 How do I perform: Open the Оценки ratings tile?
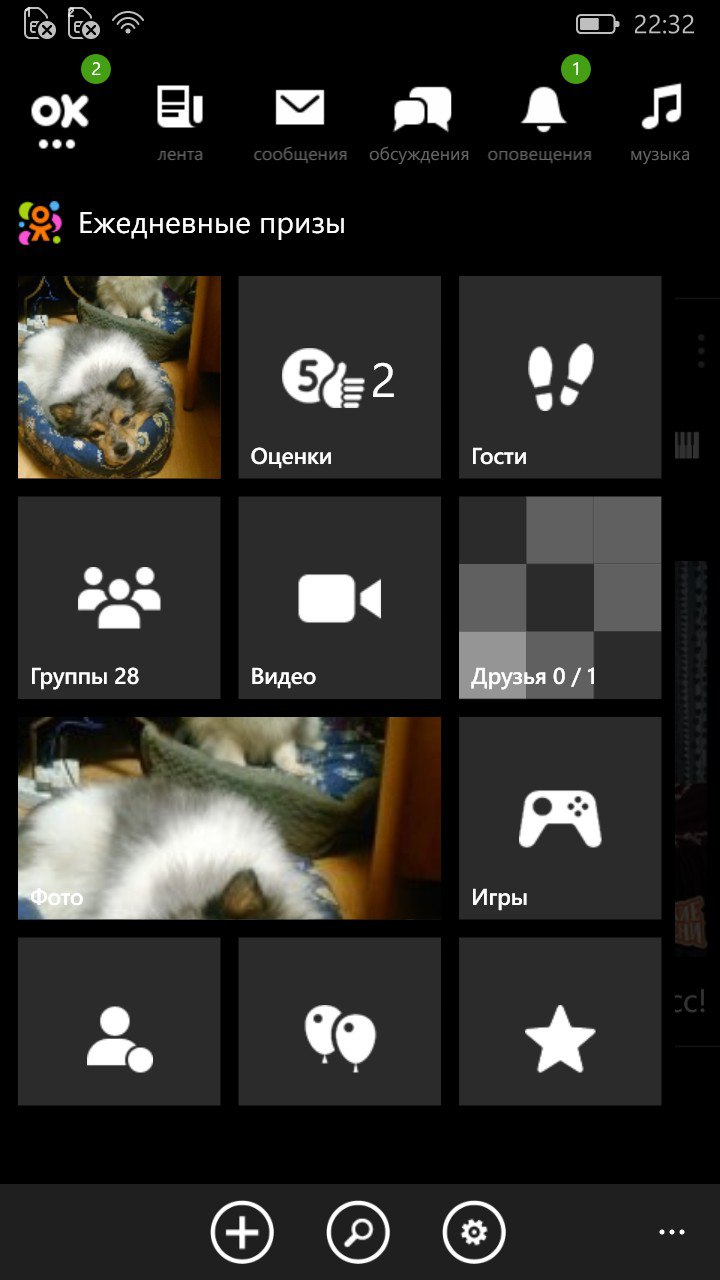click(339, 377)
